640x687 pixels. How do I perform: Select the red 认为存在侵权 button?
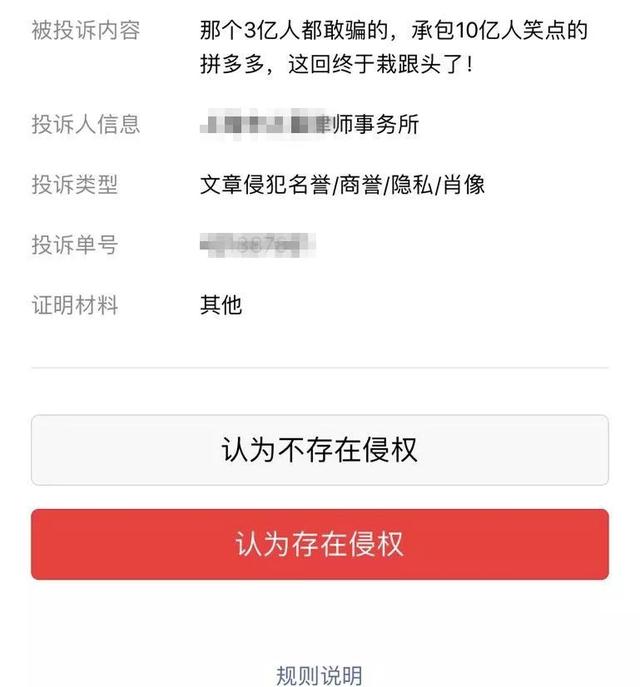tap(319, 544)
